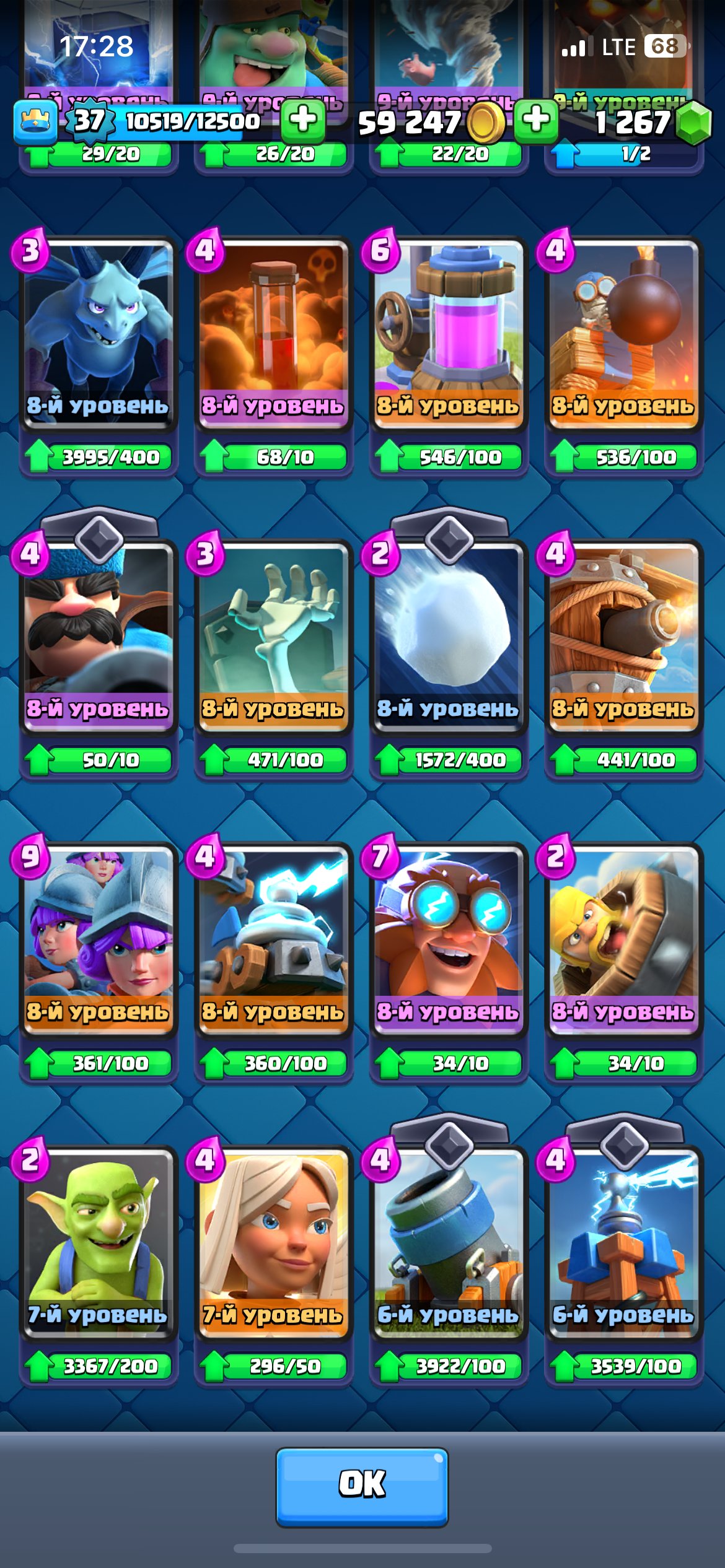Tap the green plus next to experience bar
This screenshot has height=1568, width=725.
point(303,120)
